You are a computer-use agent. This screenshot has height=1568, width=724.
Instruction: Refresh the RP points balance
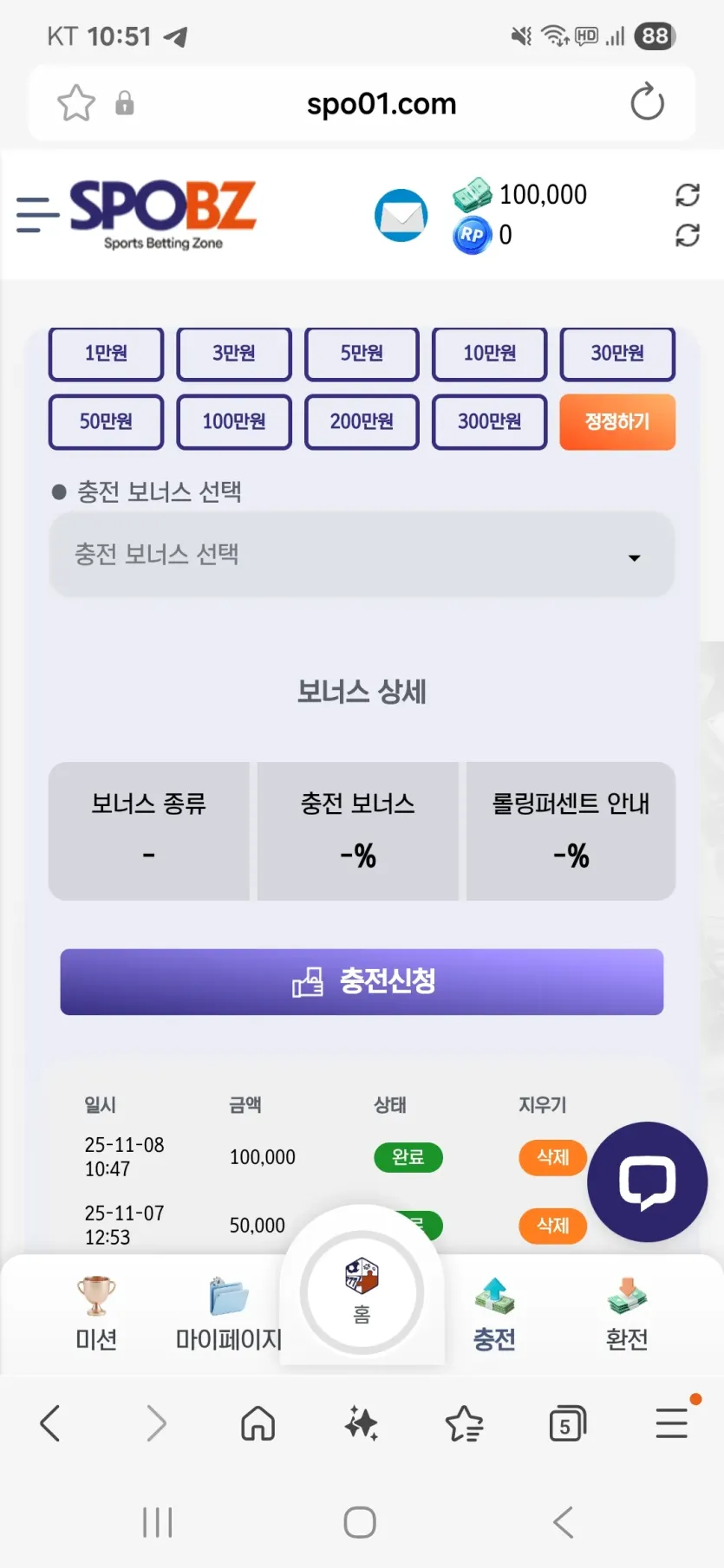(688, 235)
